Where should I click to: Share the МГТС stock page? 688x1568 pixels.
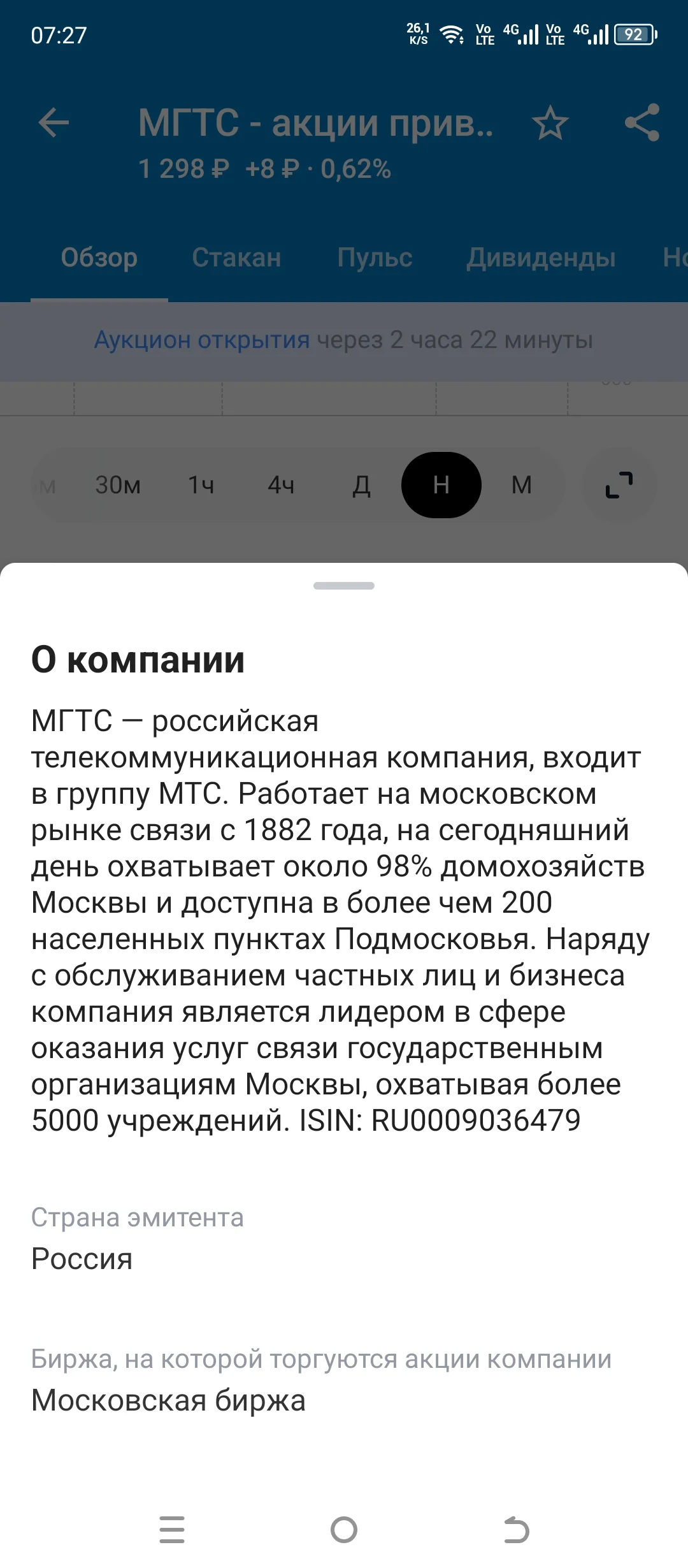click(641, 122)
